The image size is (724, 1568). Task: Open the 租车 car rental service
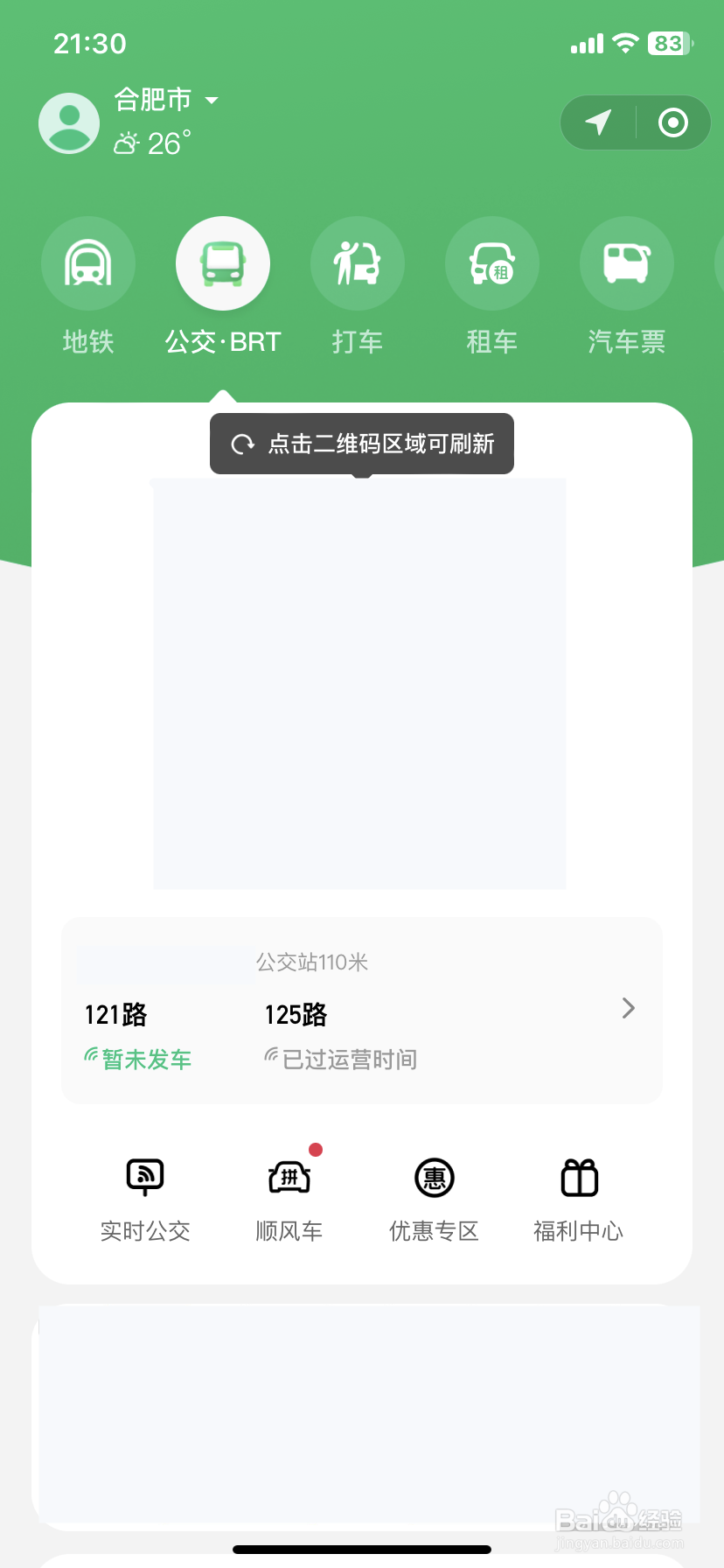[x=491, y=262]
